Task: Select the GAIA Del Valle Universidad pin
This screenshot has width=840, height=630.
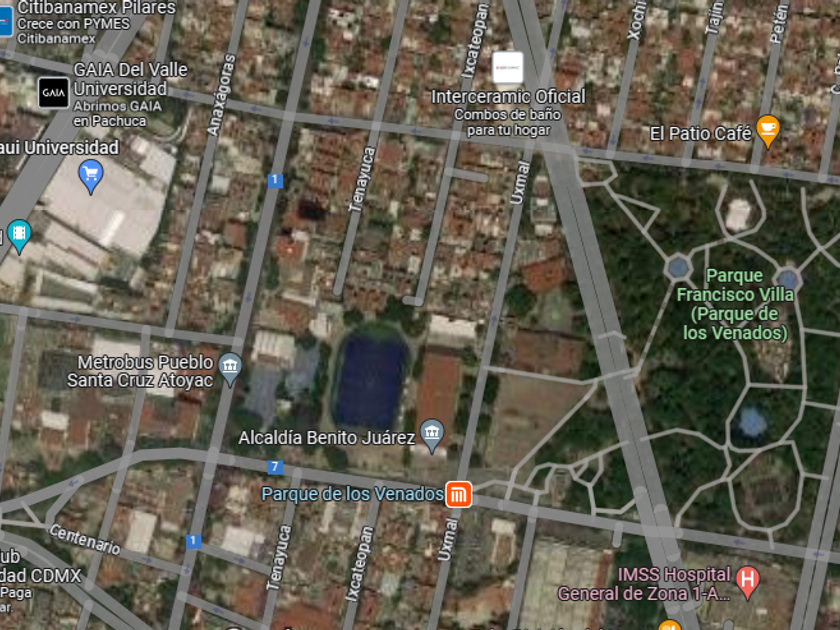Action: (x=53, y=92)
